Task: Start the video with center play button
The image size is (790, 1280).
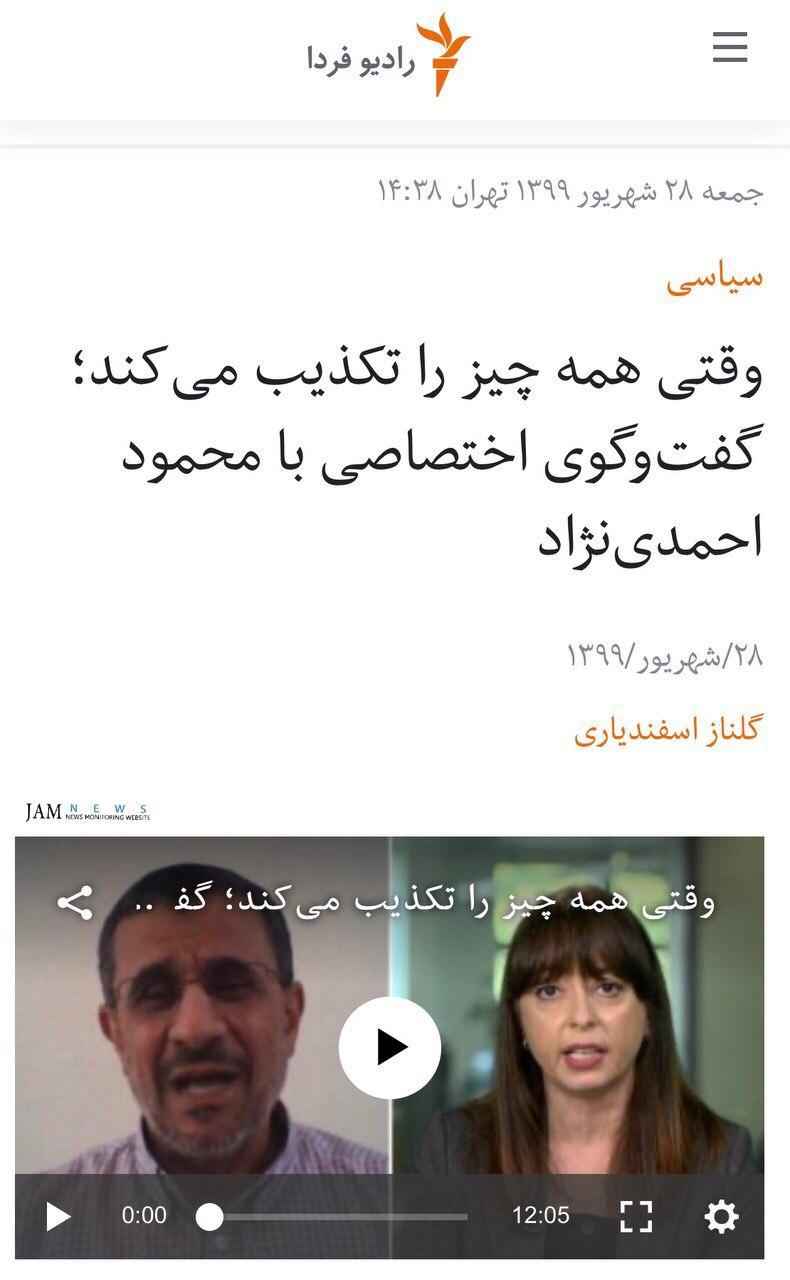Action: [x=390, y=1047]
